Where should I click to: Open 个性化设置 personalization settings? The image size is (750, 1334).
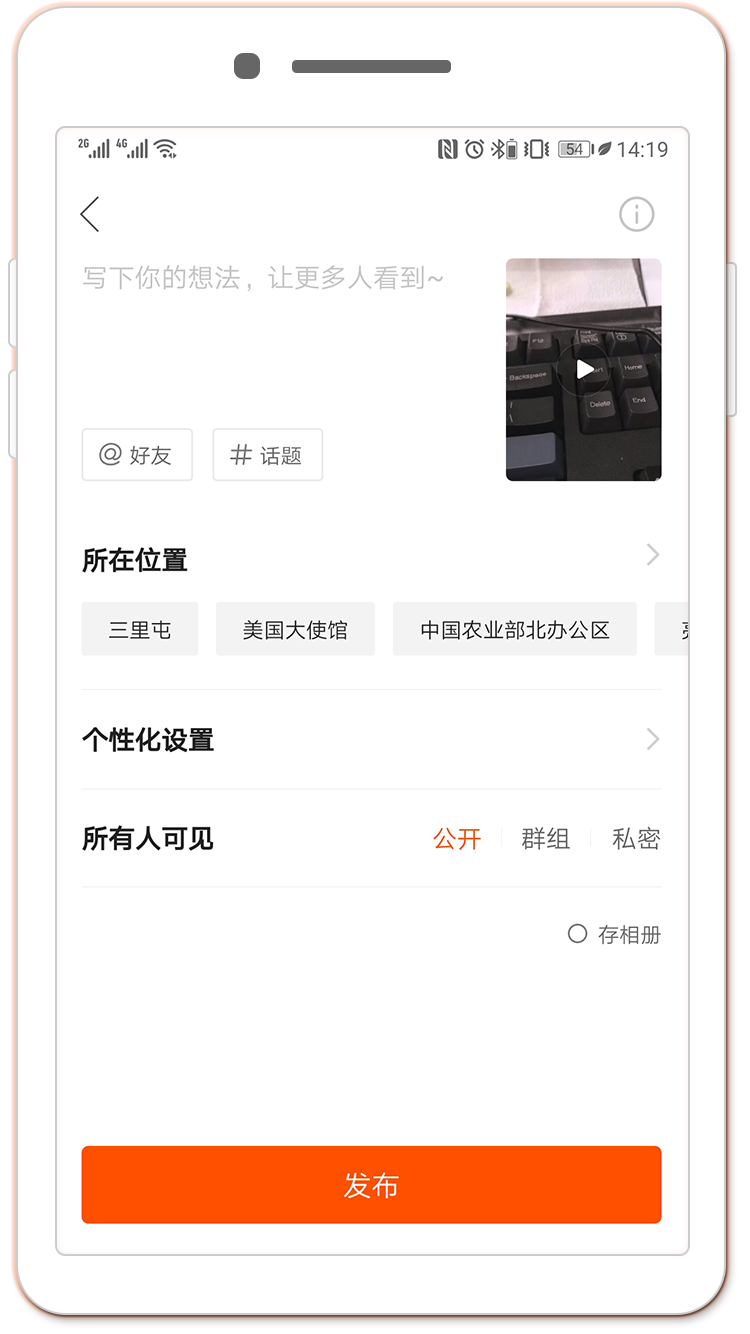click(370, 740)
